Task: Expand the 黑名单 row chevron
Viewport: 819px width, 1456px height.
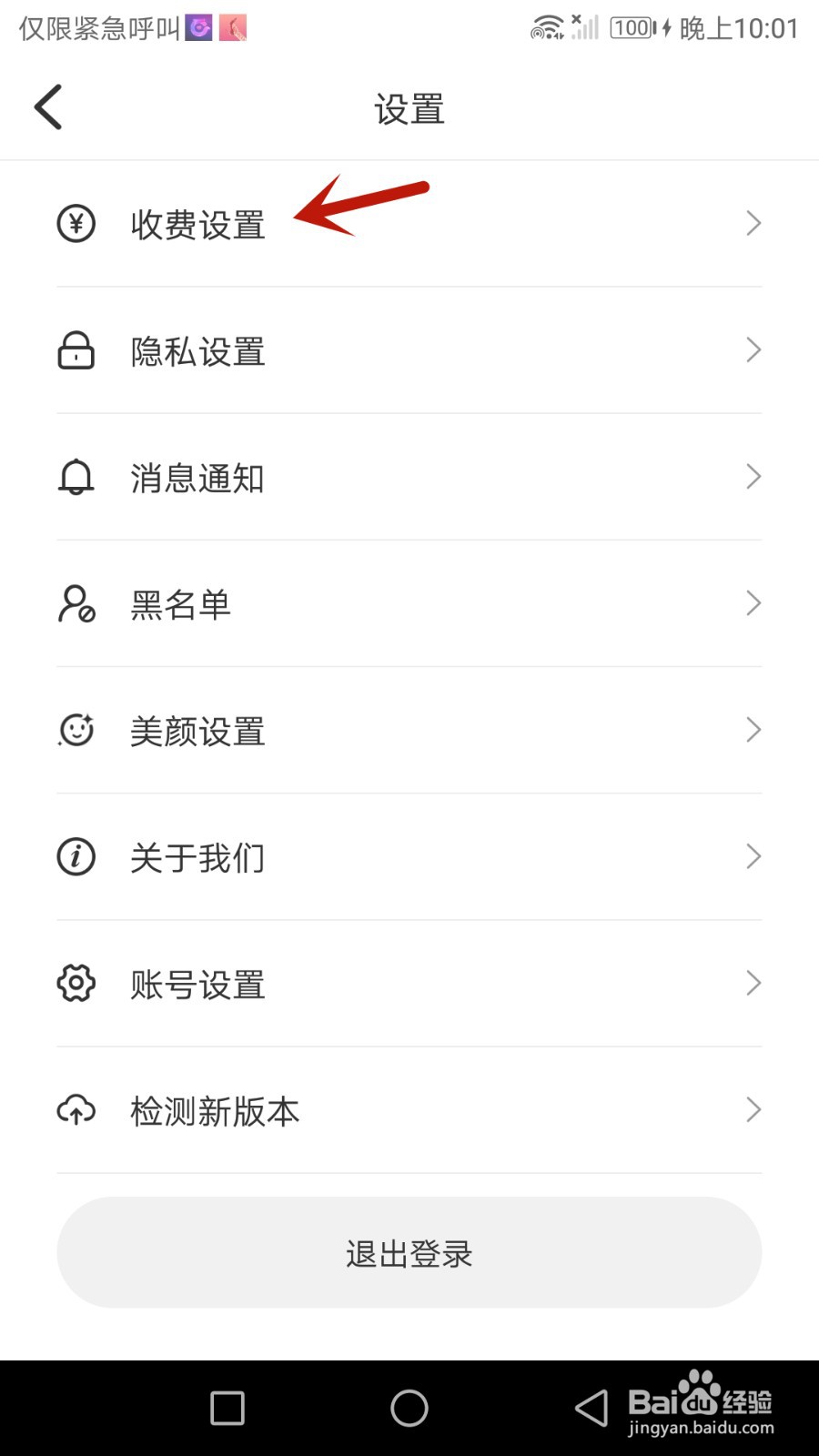Action: point(753,603)
